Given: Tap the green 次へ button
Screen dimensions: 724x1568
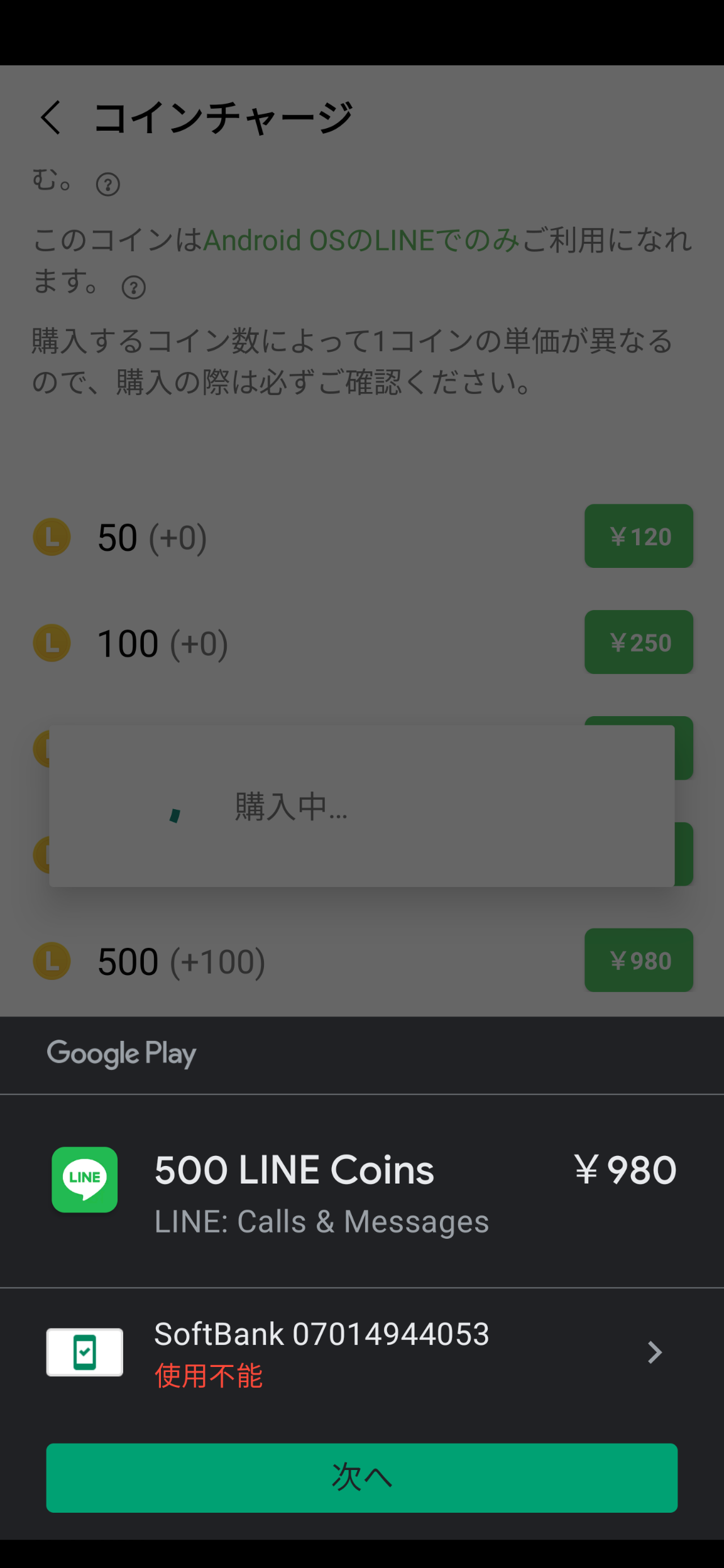Looking at the screenshot, I should (x=362, y=1478).
